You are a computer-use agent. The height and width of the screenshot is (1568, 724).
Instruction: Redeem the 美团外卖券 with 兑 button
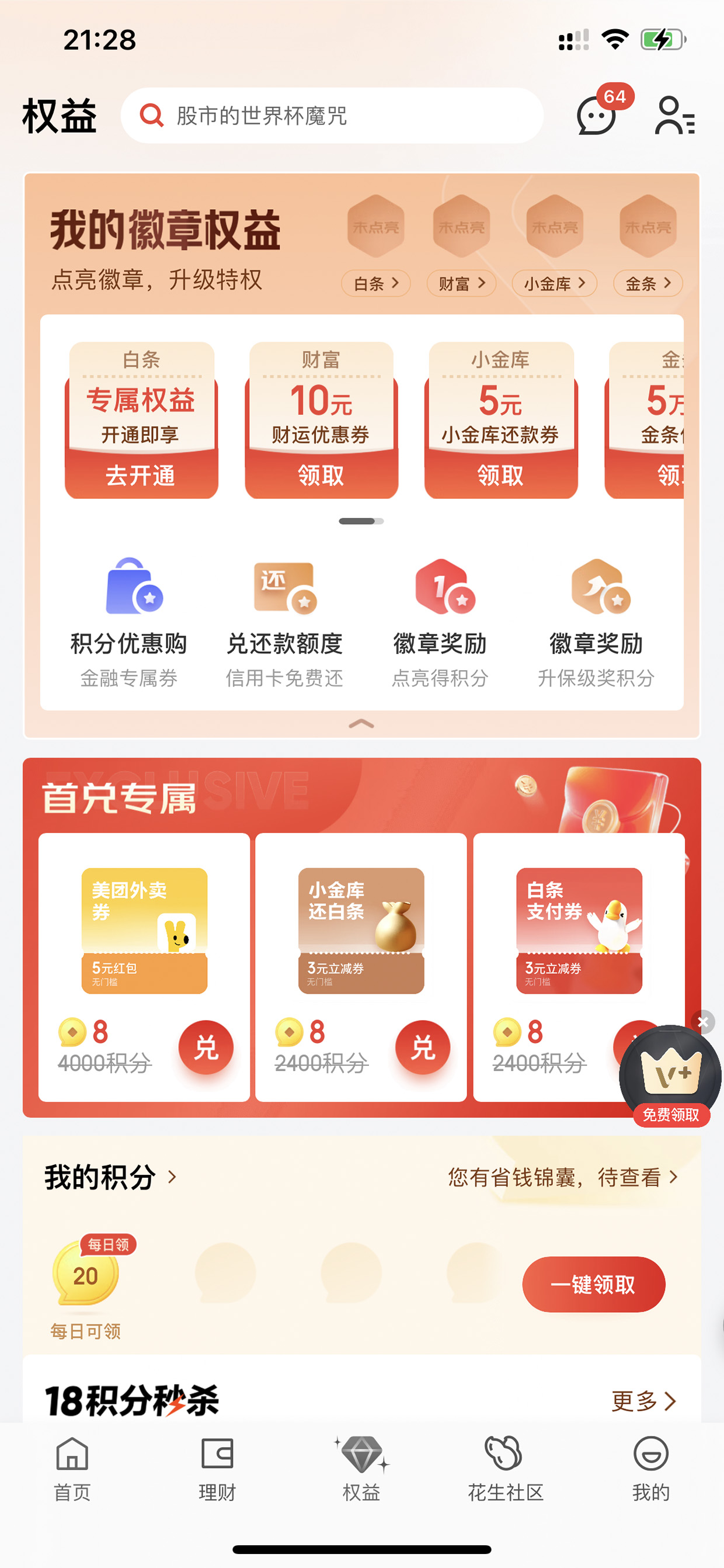pyautogui.click(x=206, y=1047)
